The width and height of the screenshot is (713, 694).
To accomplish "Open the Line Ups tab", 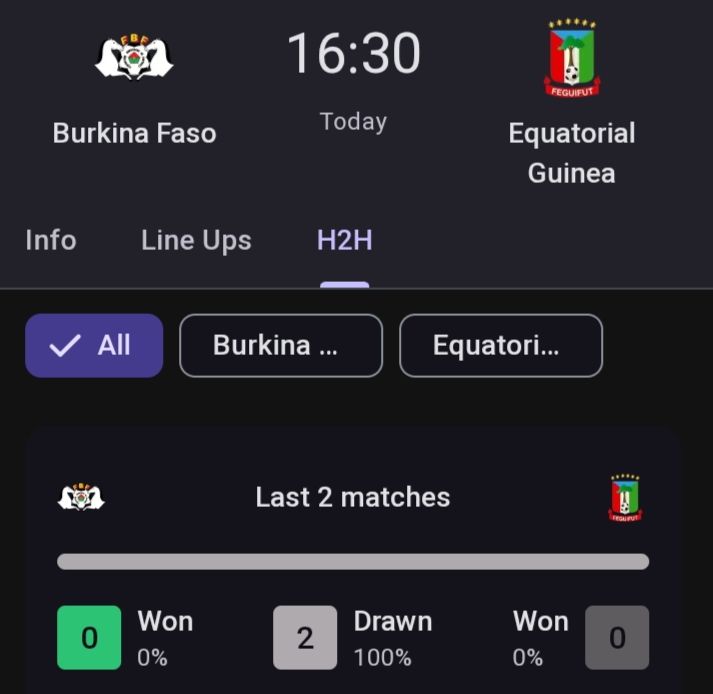I will (196, 241).
